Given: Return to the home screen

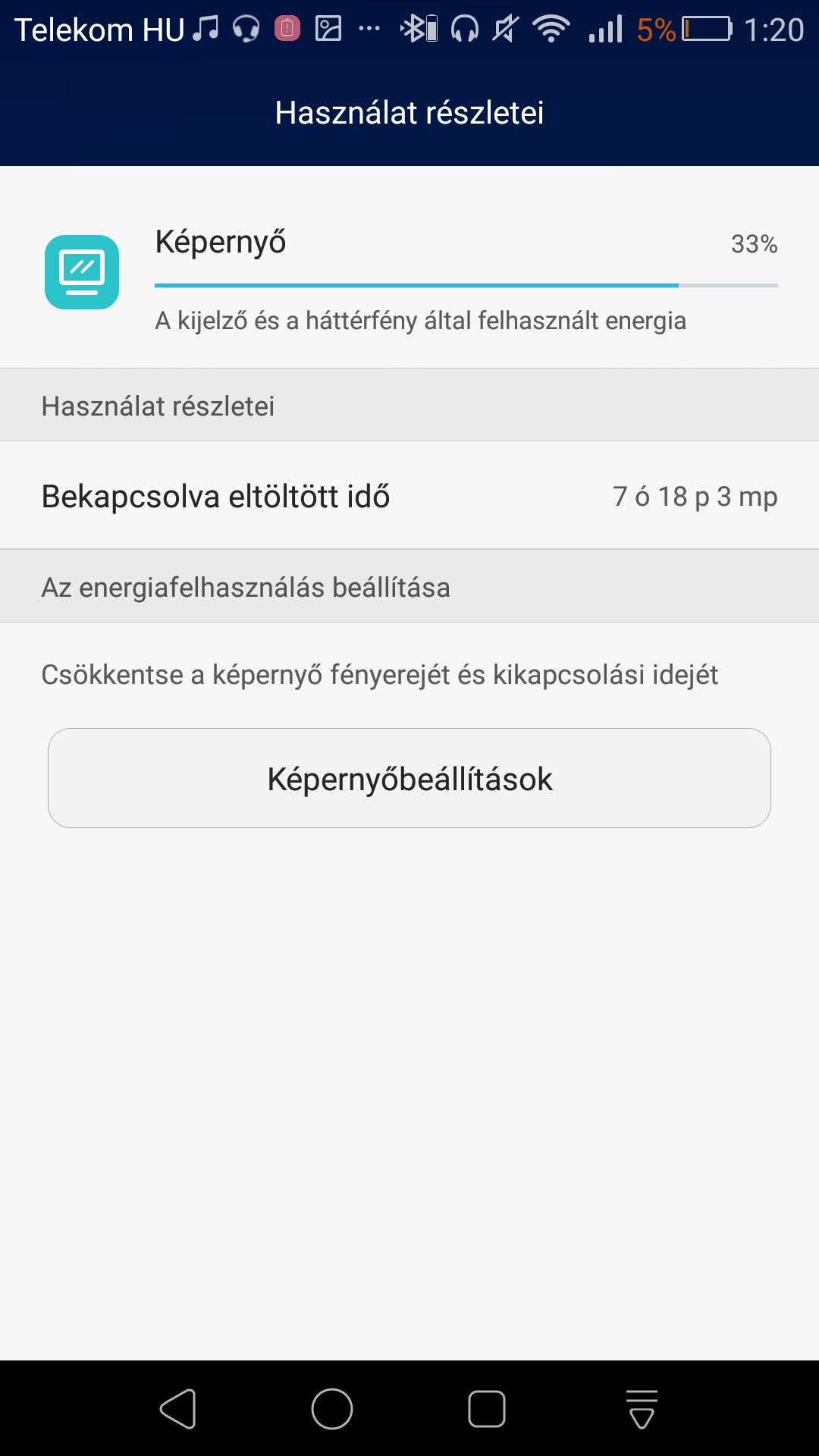Looking at the screenshot, I should [x=332, y=1409].
